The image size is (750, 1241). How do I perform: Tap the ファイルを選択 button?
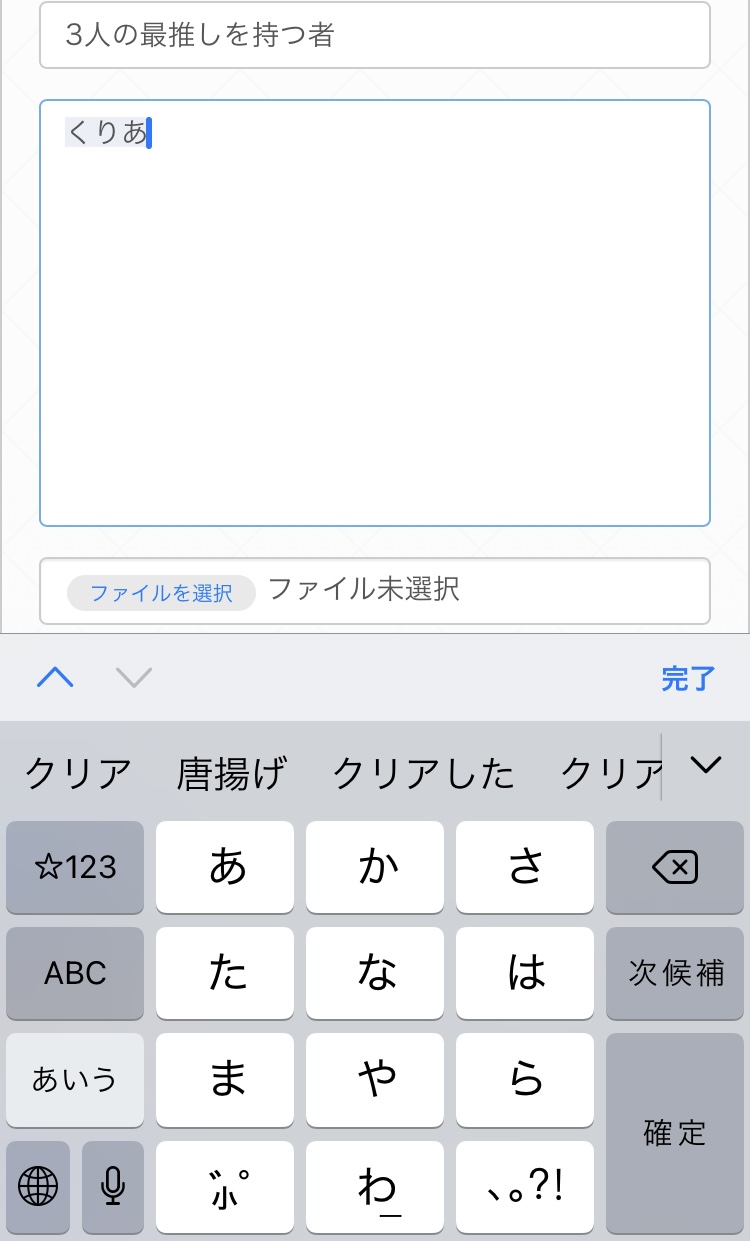tap(161, 592)
